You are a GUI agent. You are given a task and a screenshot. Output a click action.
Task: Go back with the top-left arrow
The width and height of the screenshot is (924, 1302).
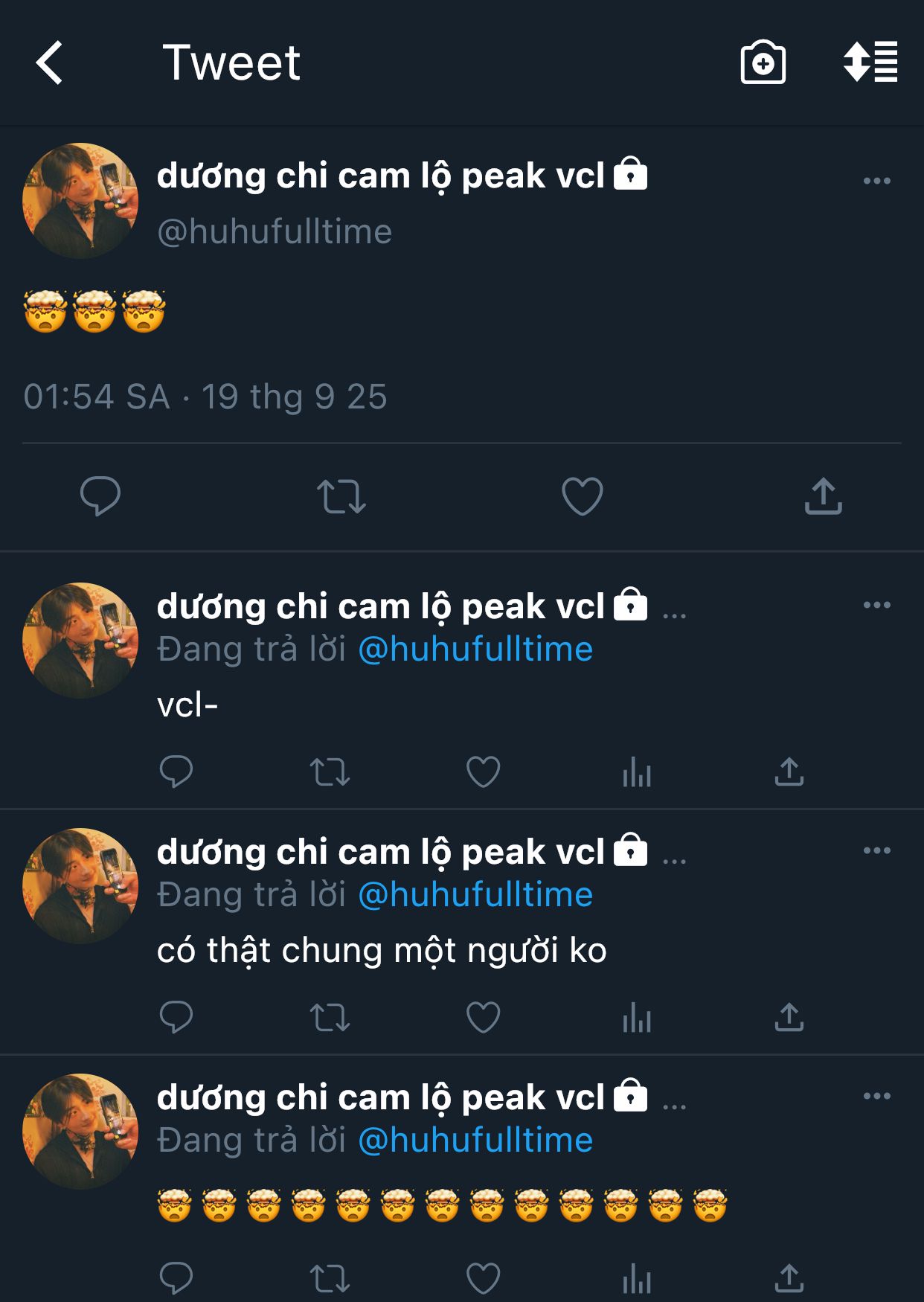(x=49, y=62)
